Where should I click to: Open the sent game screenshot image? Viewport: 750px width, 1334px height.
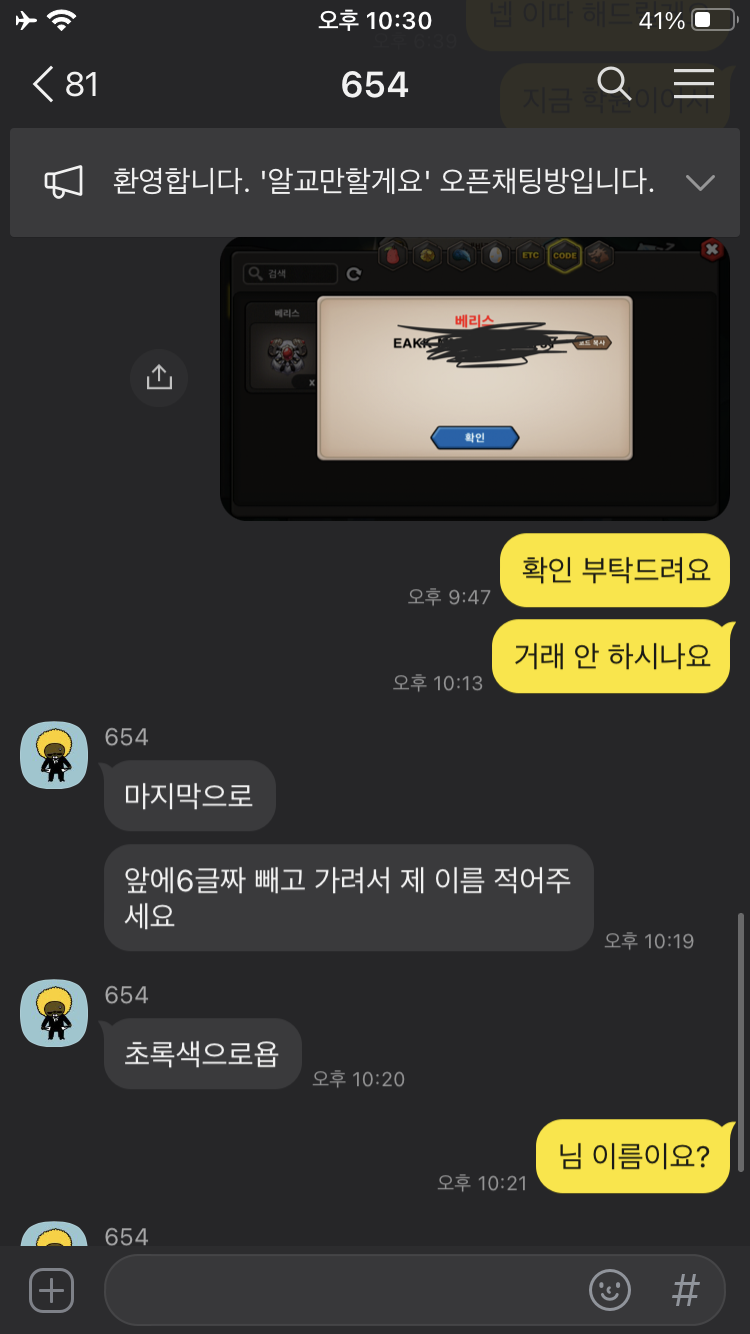click(474, 378)
